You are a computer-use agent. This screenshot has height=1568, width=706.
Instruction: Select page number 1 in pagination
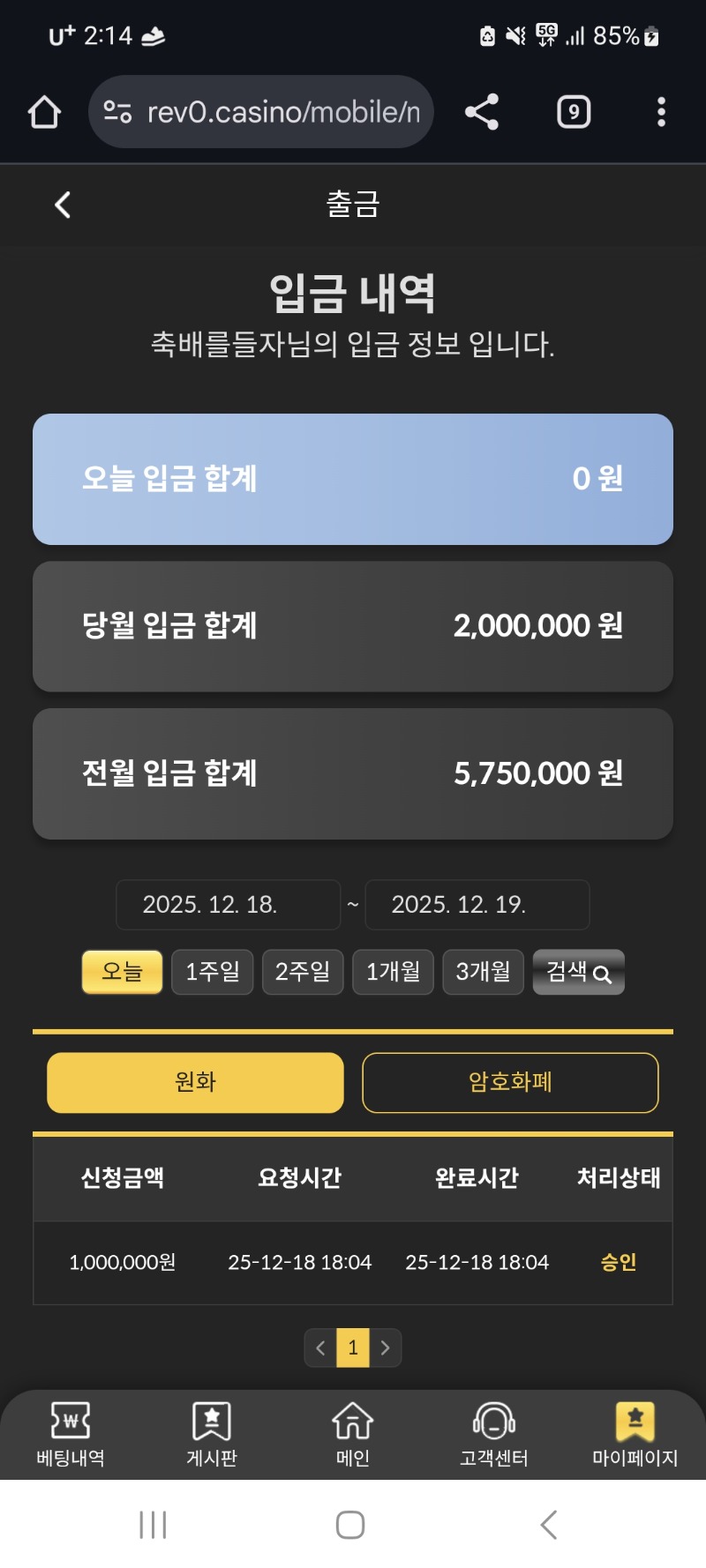point(352,1348)
